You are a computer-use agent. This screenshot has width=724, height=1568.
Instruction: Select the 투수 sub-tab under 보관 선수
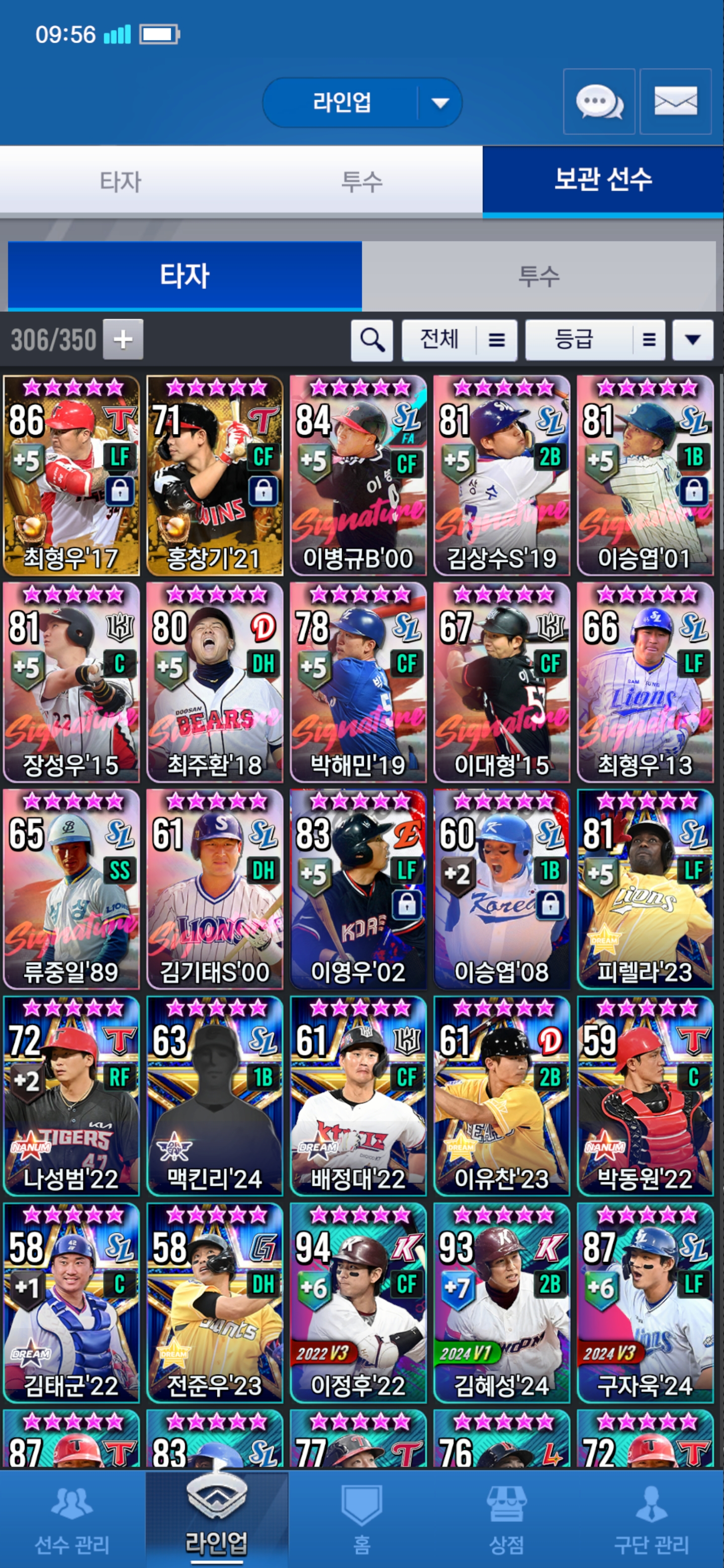pyautogui.click(x=538, y=276)
